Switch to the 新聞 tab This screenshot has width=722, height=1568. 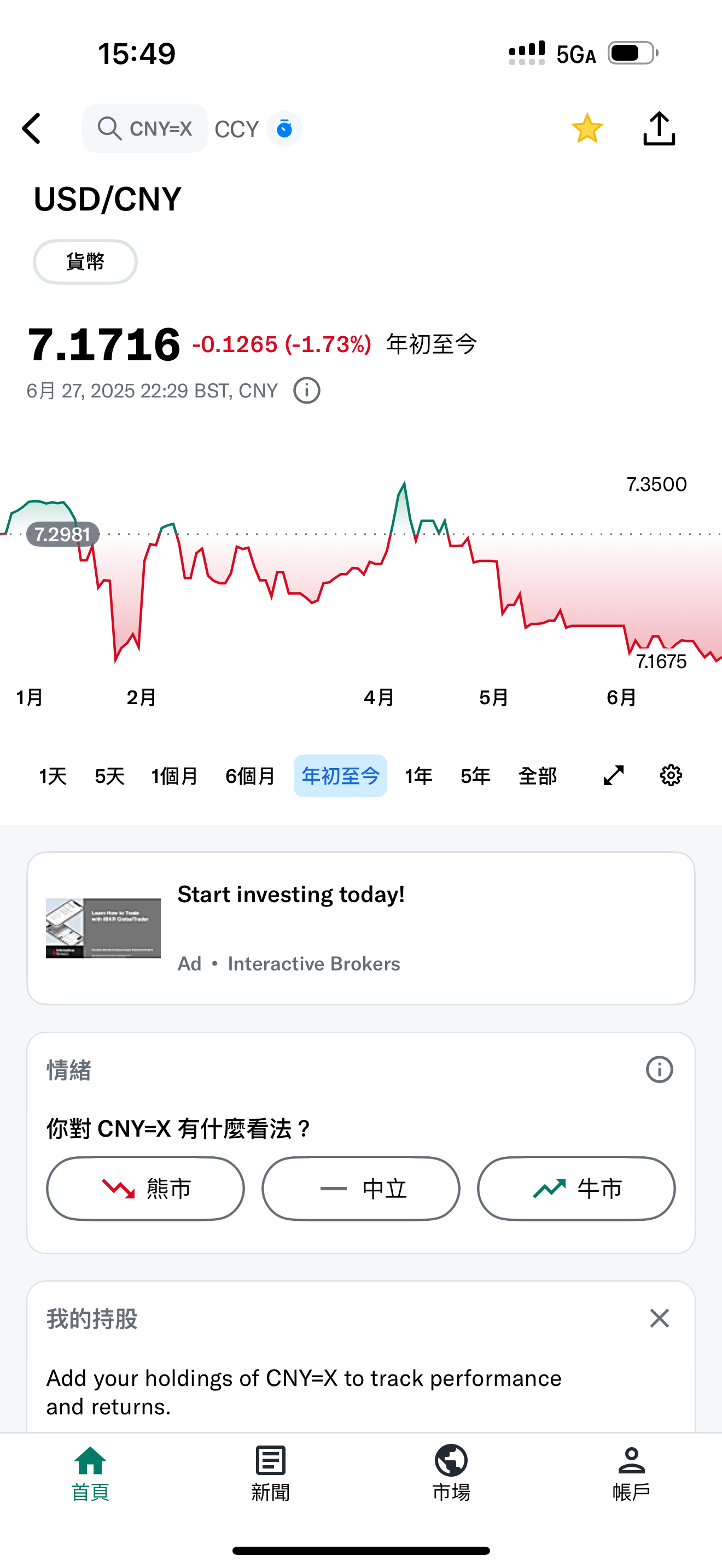point(270,1473)
